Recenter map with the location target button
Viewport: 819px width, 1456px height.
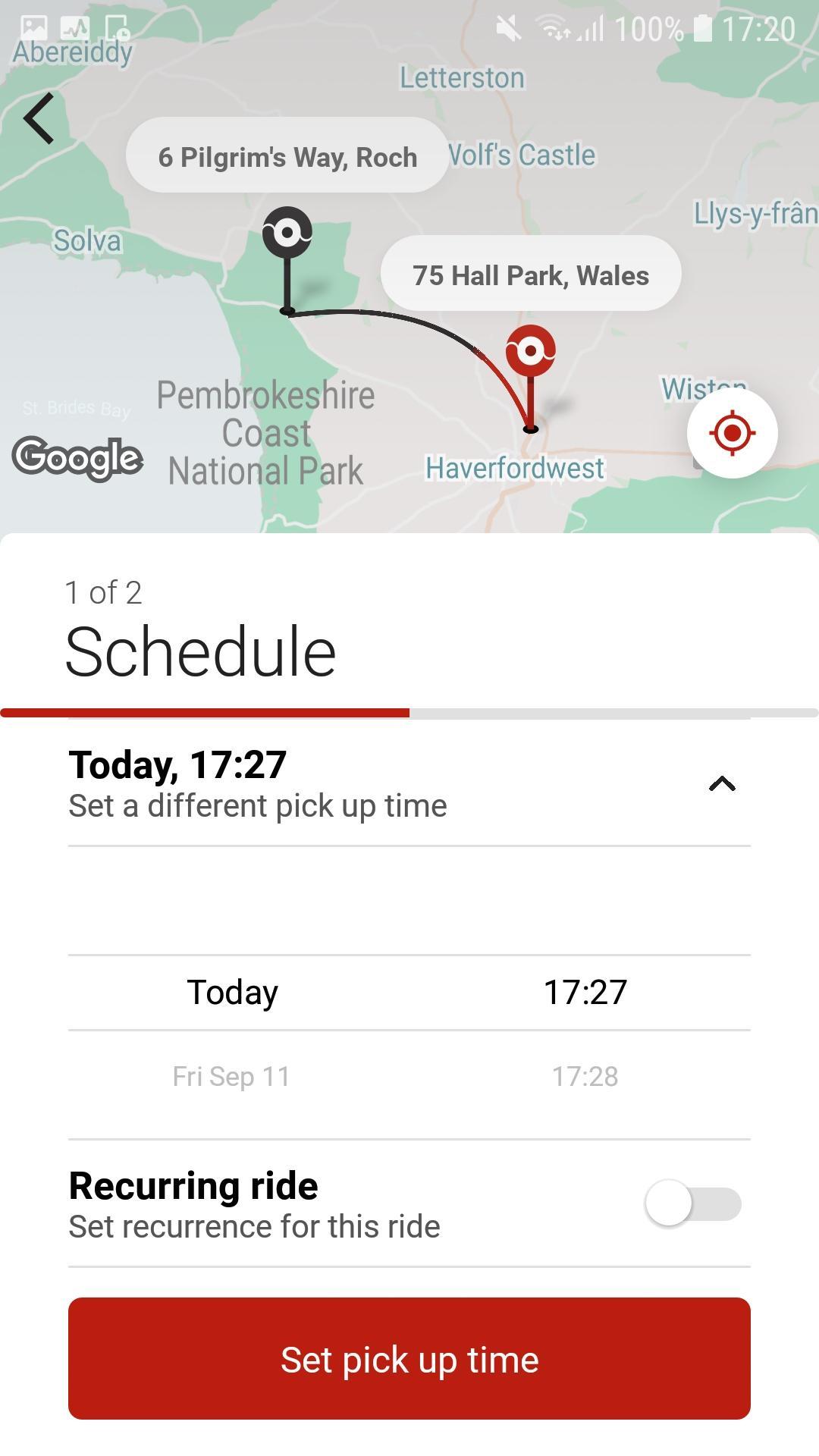point(732,433)
